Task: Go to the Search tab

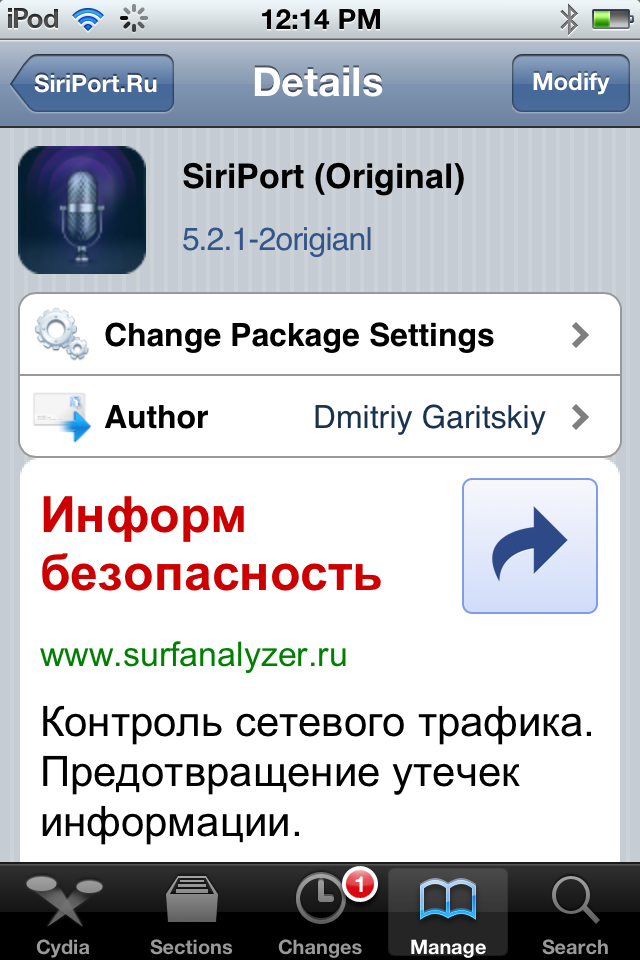Action: coord(575,915)
